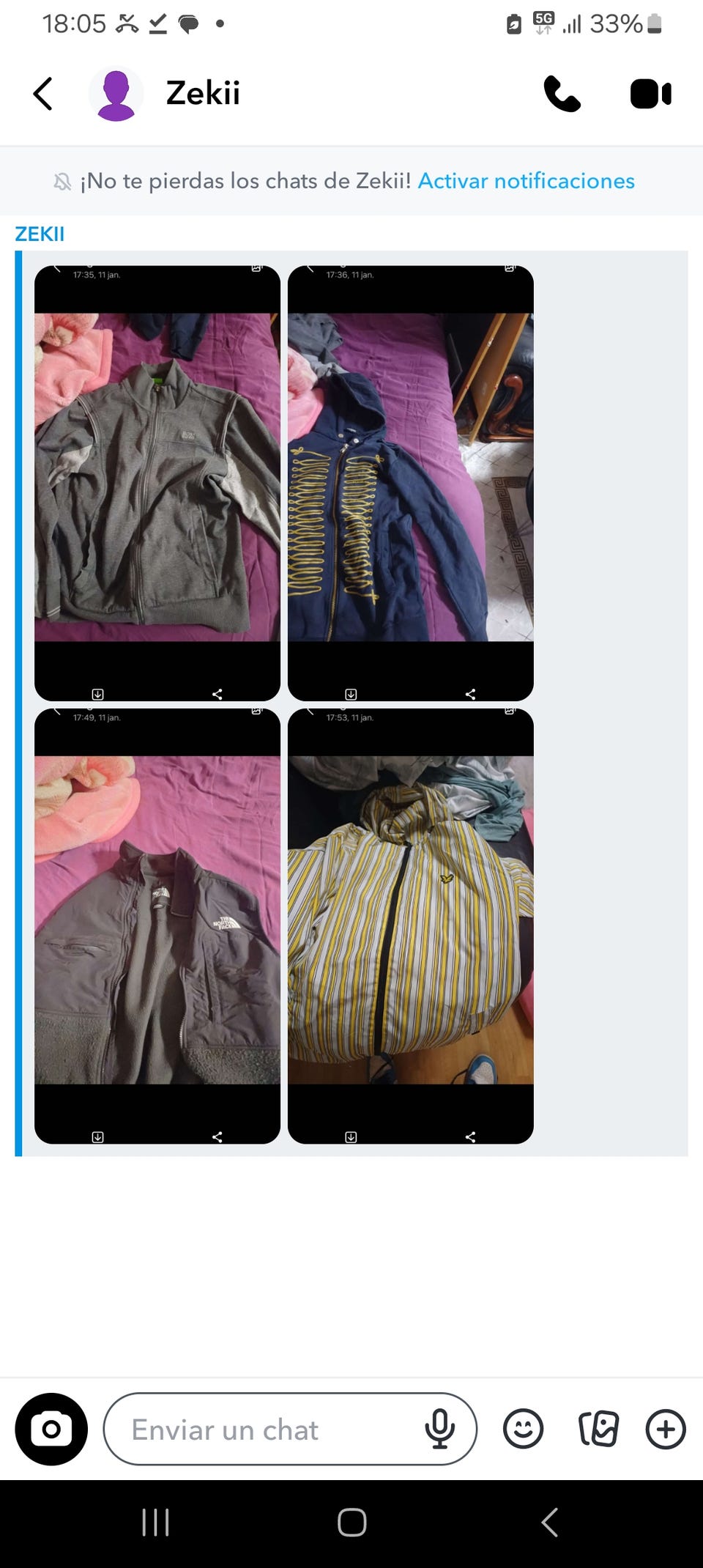Open the emoji smiley picker
703x1568 pixels.
tap(524, 1429)
